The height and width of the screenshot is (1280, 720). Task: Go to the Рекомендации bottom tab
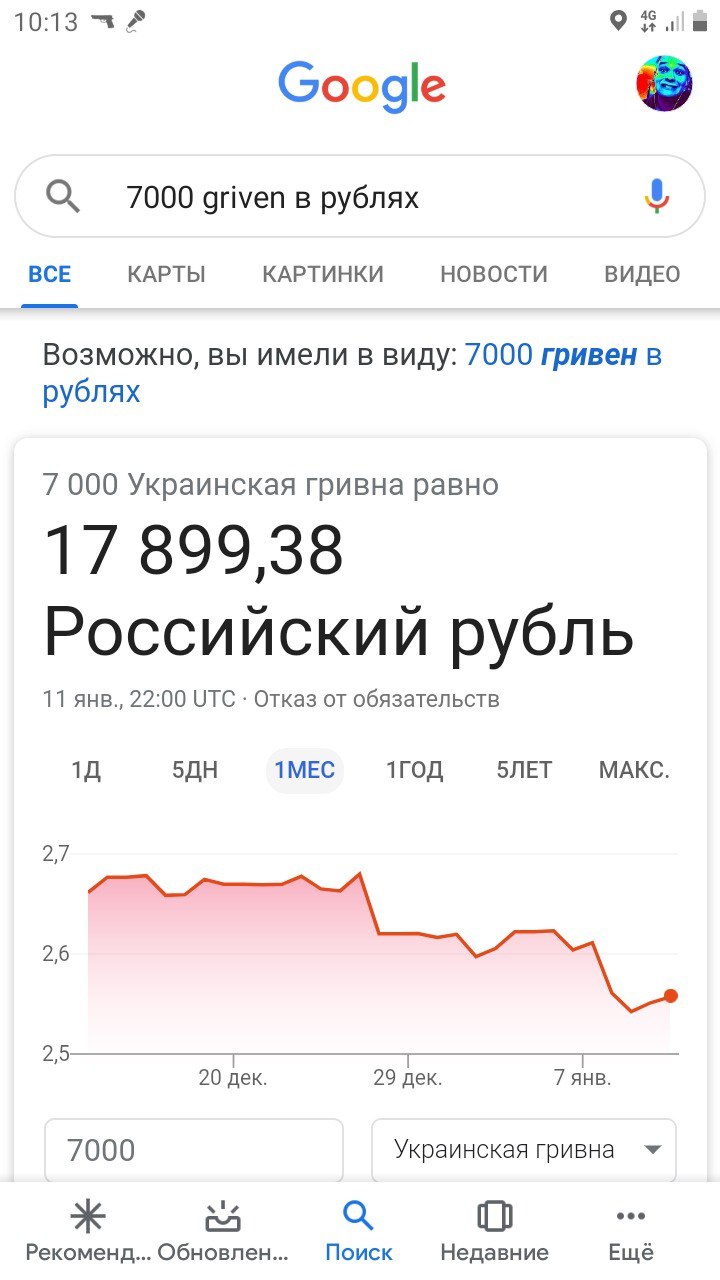[88, 1232]
